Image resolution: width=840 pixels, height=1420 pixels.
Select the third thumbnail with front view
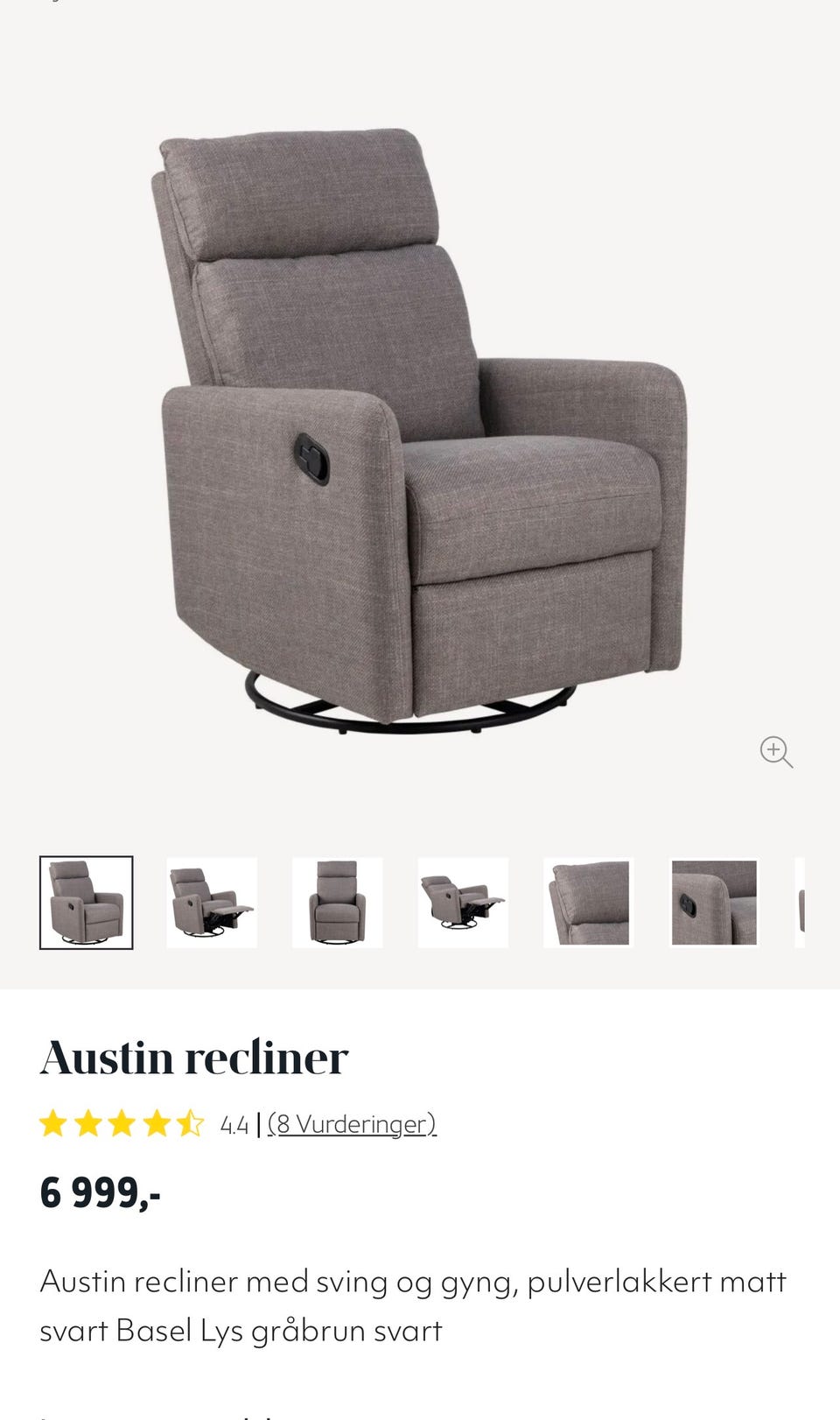[338, 903]
